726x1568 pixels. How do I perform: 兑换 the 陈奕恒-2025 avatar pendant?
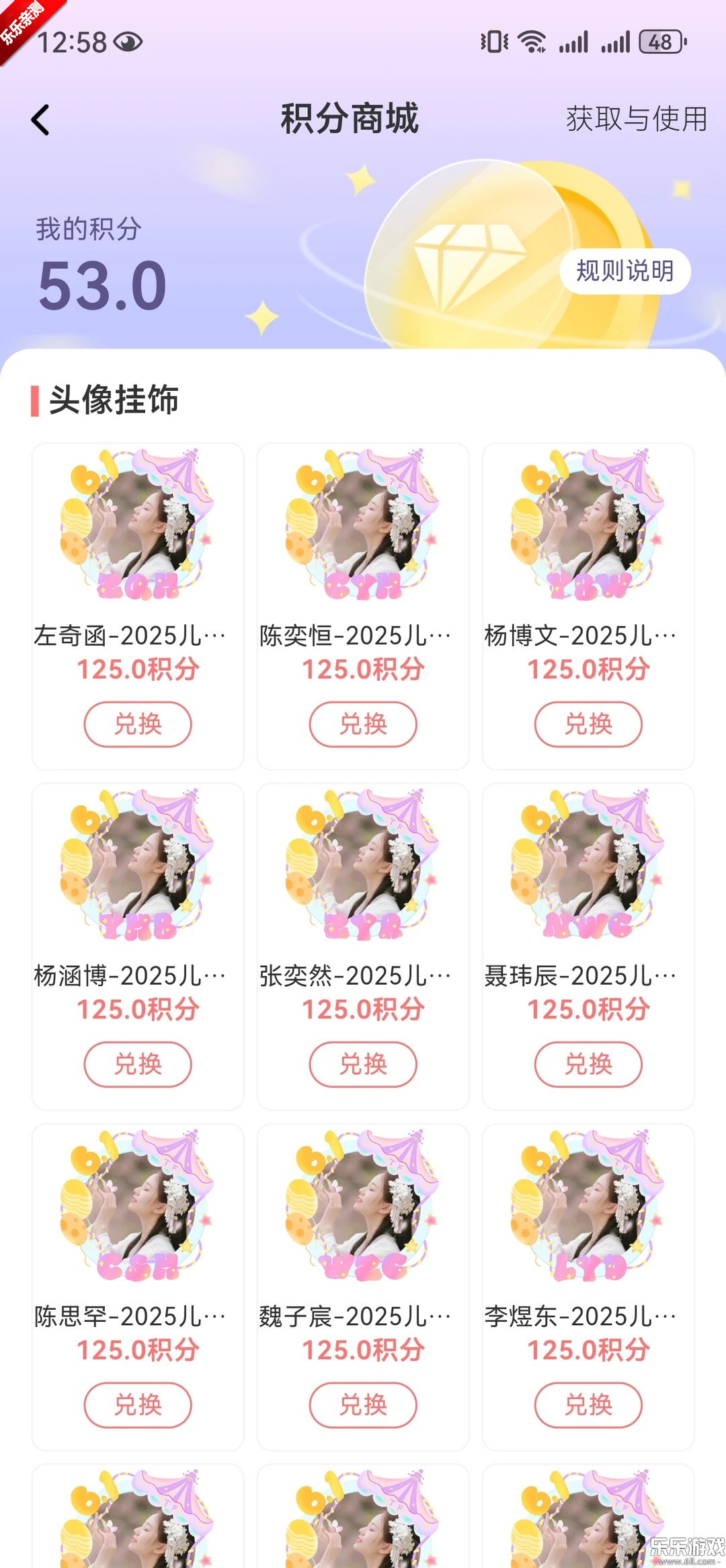(x=362, y=724)
